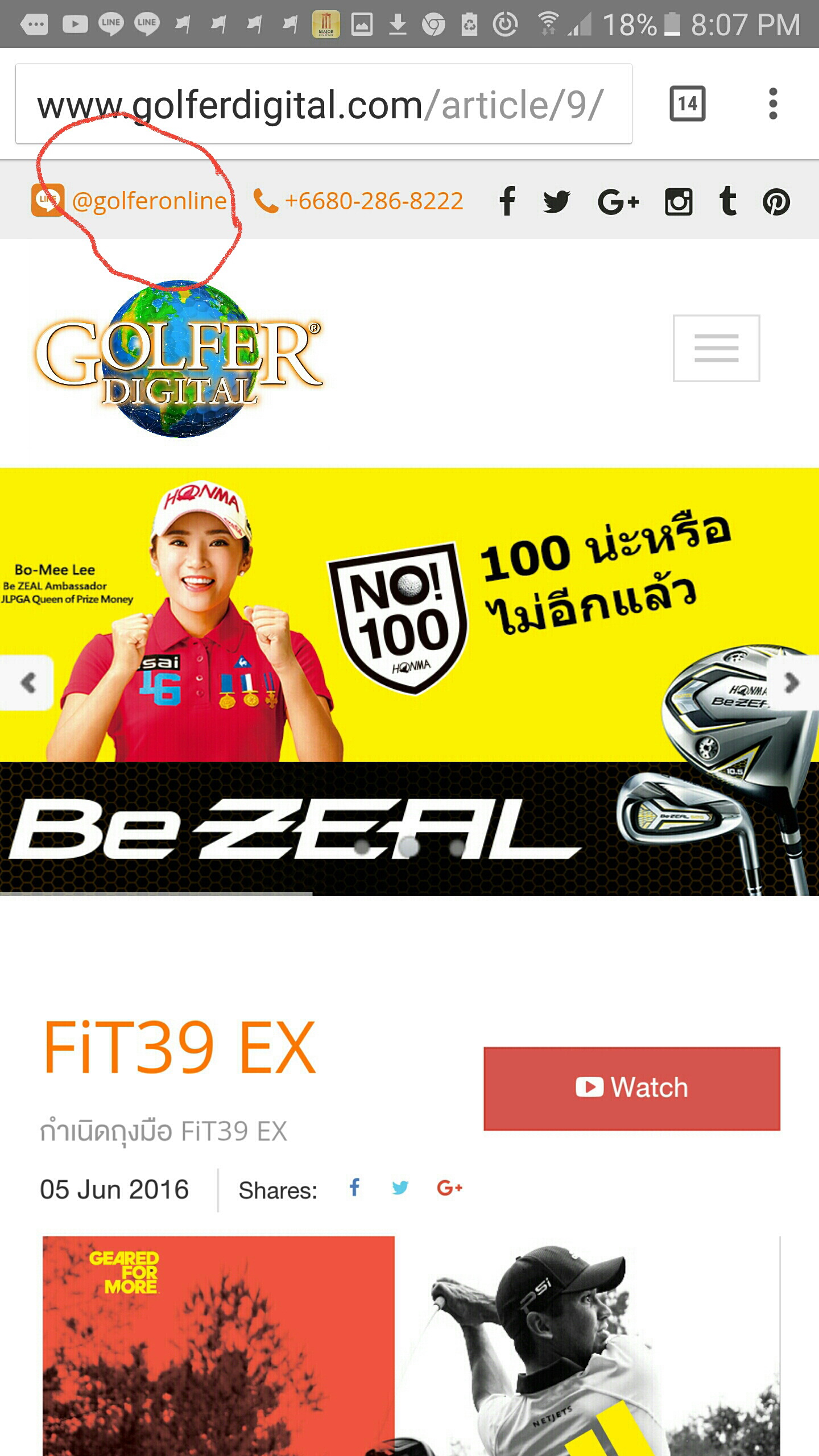819x1456 pixels.
Task: Share the article on Twitter
Action: (400, 1188)
